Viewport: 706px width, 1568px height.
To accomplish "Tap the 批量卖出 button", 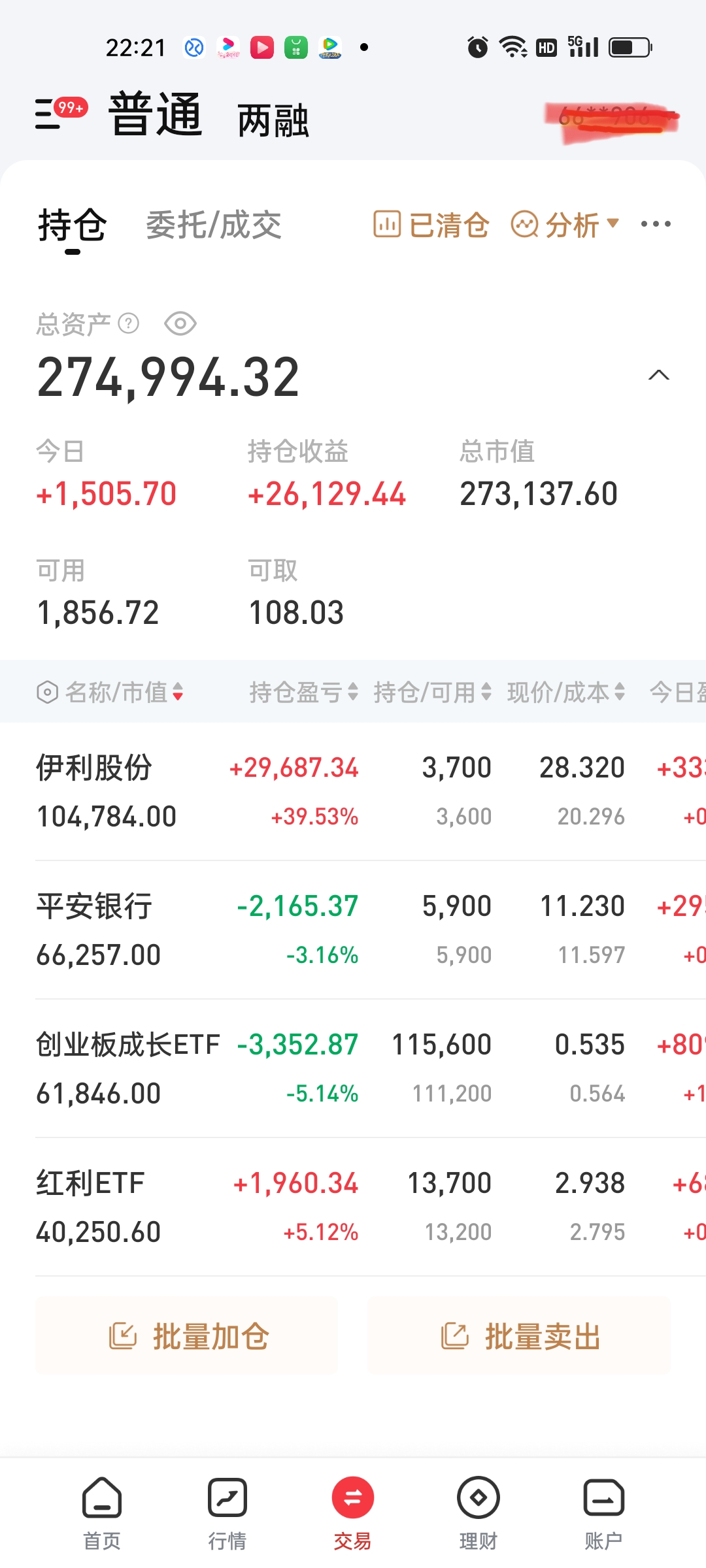I will 519,1335.
